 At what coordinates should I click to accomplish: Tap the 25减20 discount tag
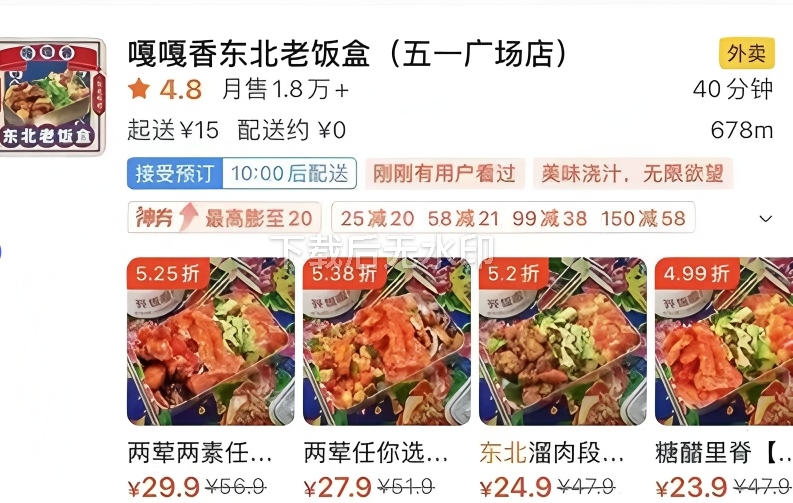[378, 218]
